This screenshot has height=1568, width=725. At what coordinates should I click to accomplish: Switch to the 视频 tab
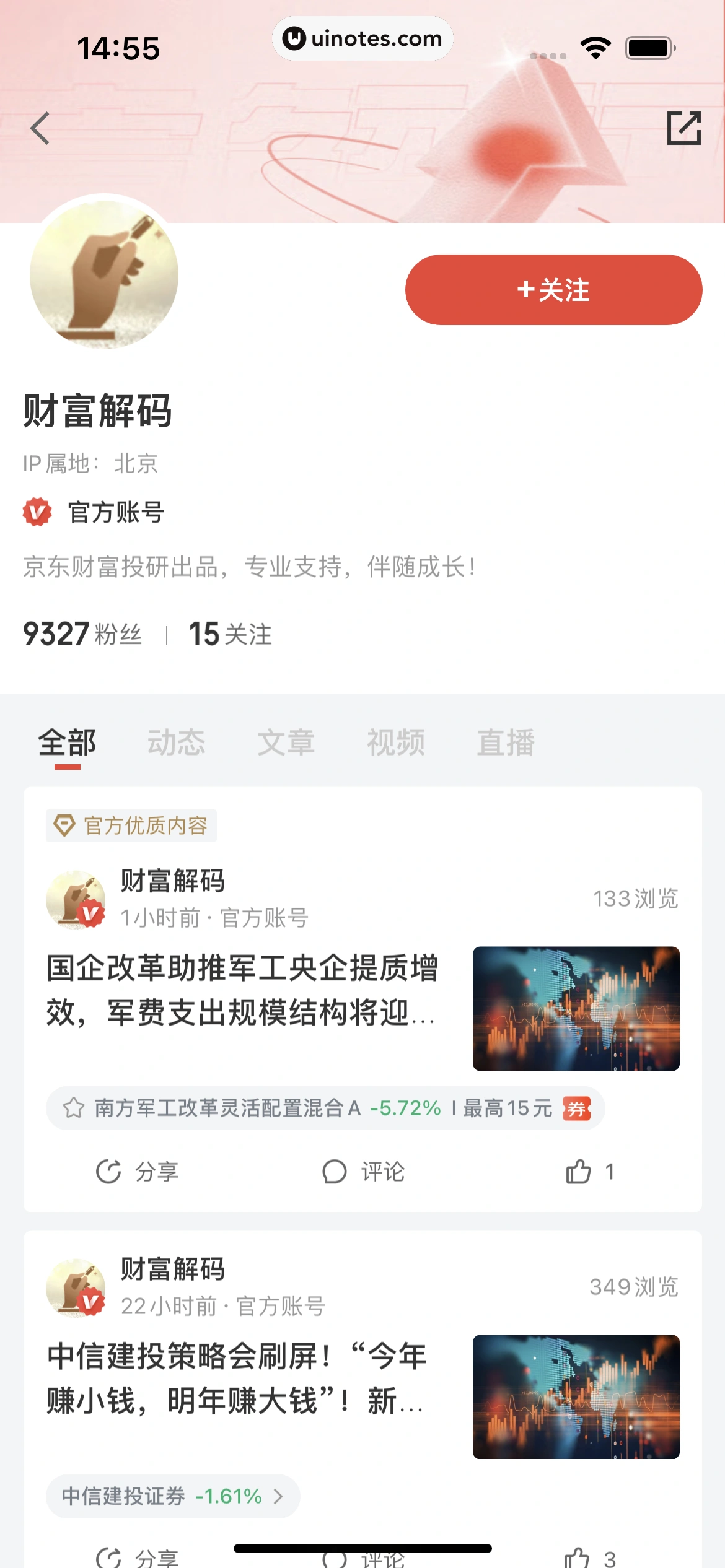pos(396,742)
